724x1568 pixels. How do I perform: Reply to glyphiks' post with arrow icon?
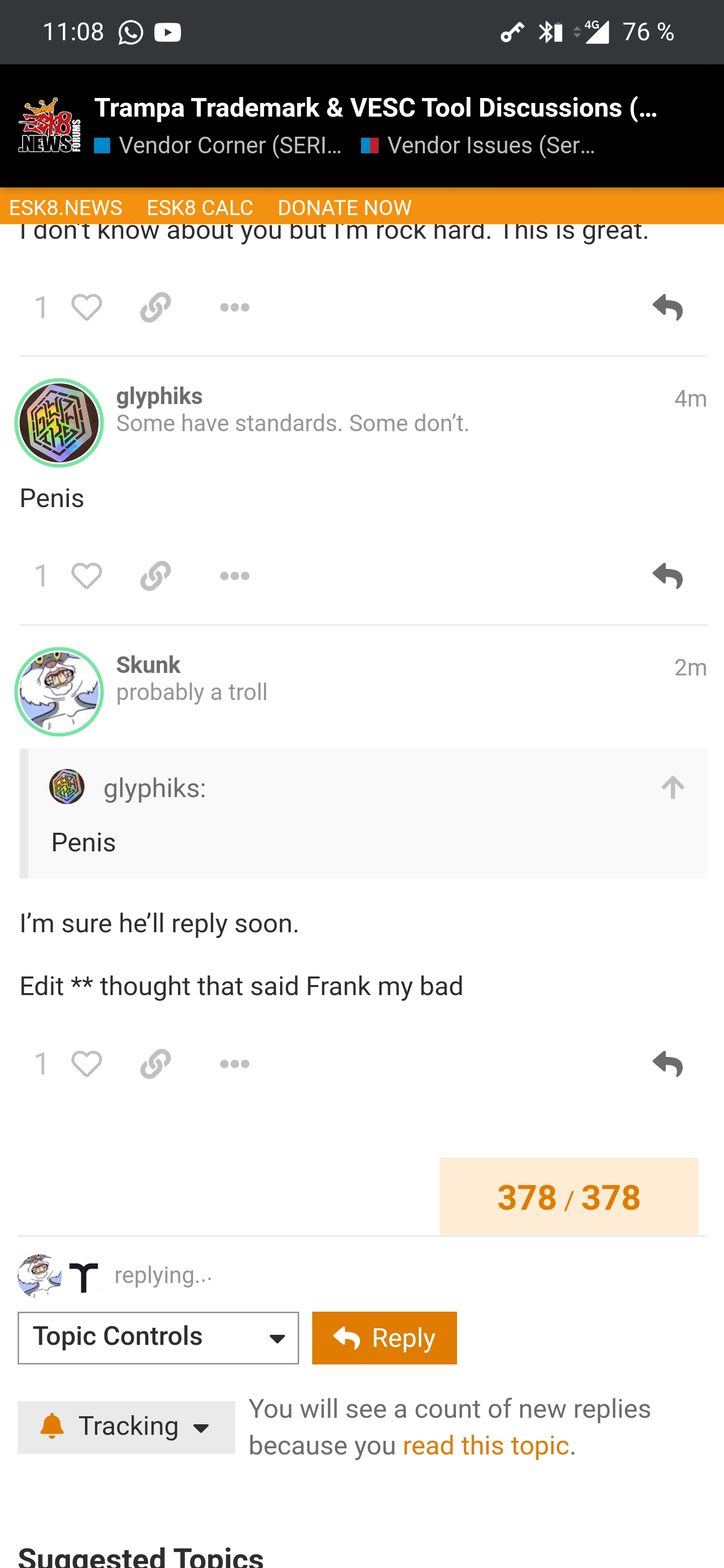click(x=667, y=576)
